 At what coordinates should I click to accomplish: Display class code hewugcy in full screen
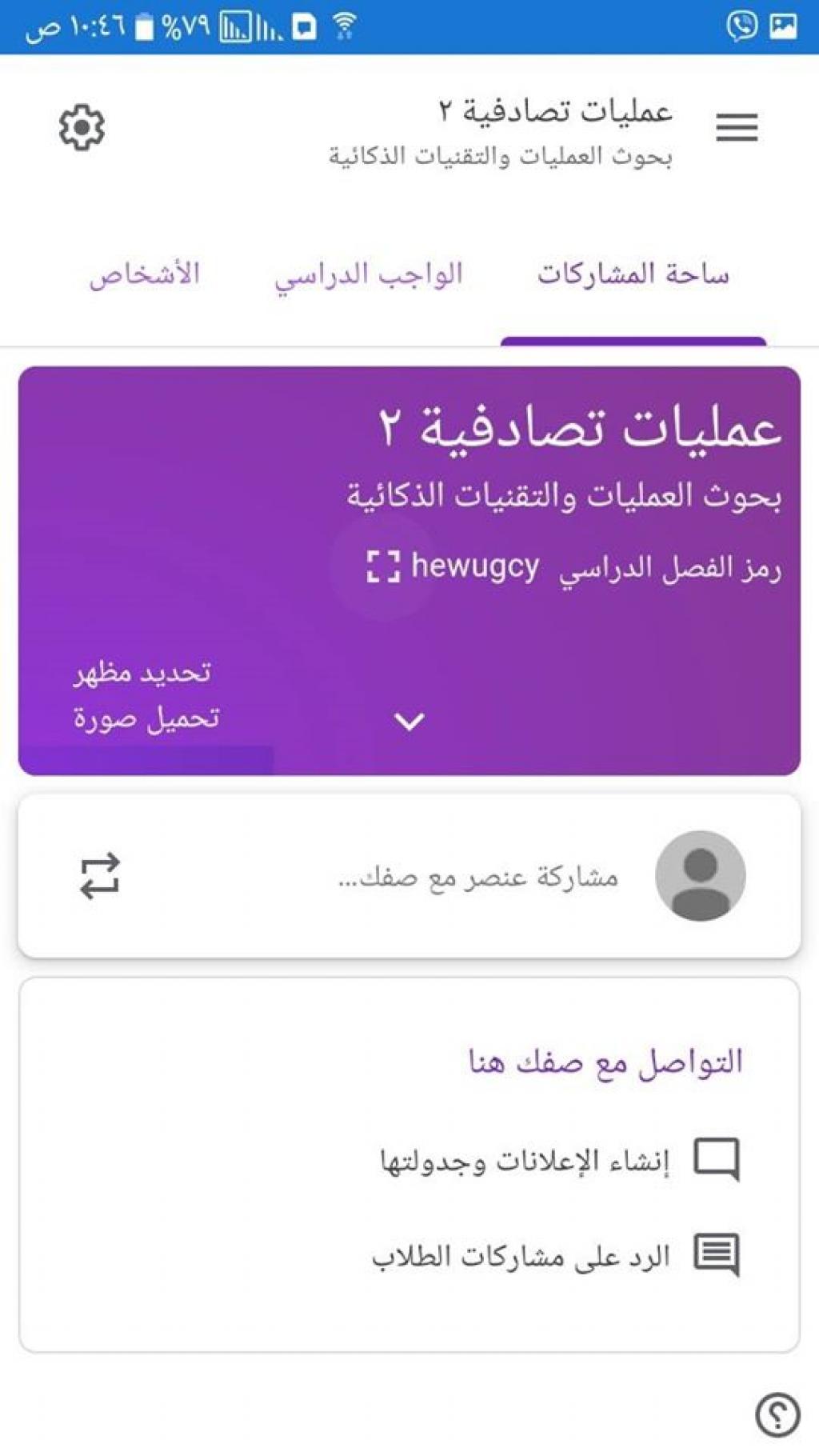tap(383, 566)
